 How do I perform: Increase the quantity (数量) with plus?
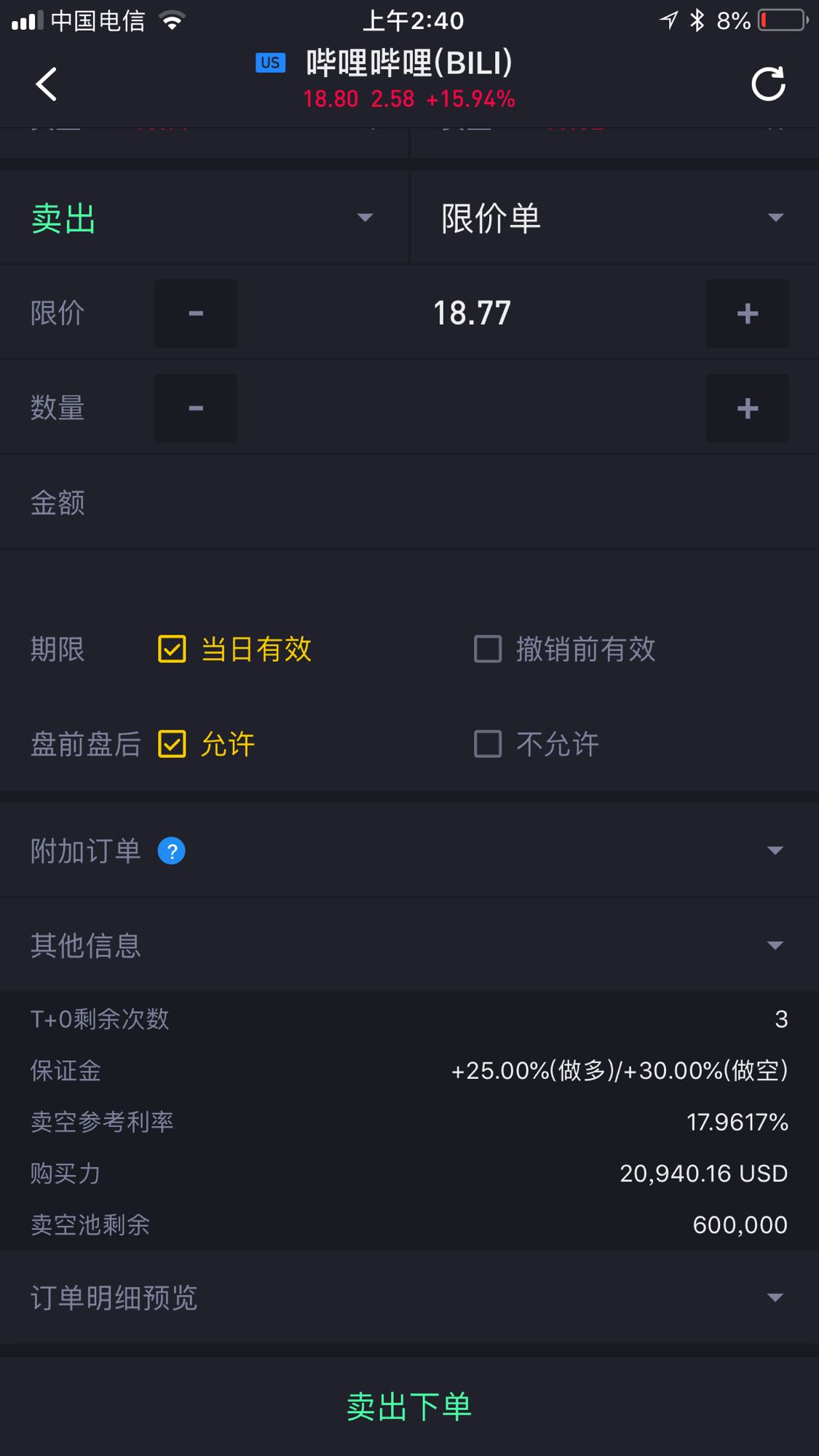coord(748,408)
